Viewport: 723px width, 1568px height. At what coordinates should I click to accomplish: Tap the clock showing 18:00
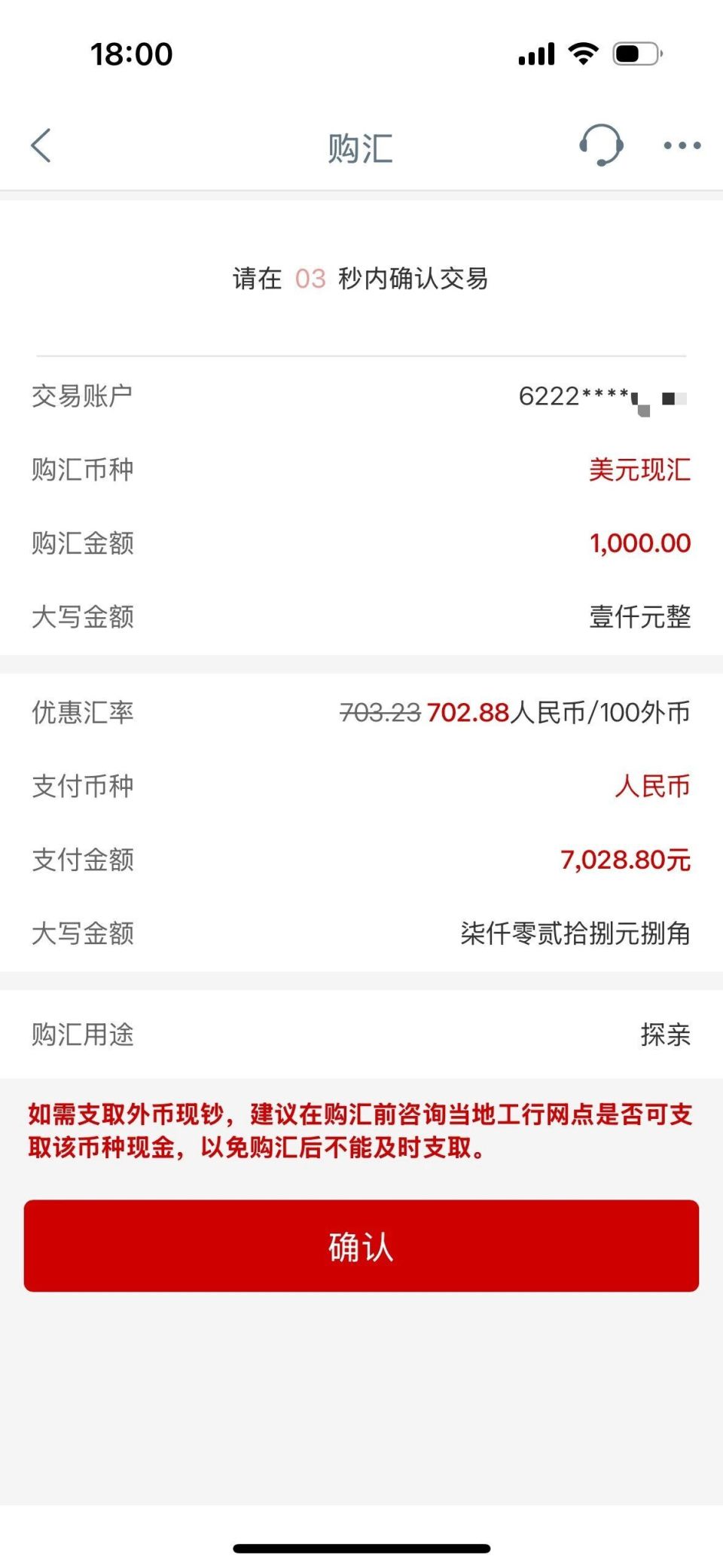pyautogui.click(x=131, y=53)
